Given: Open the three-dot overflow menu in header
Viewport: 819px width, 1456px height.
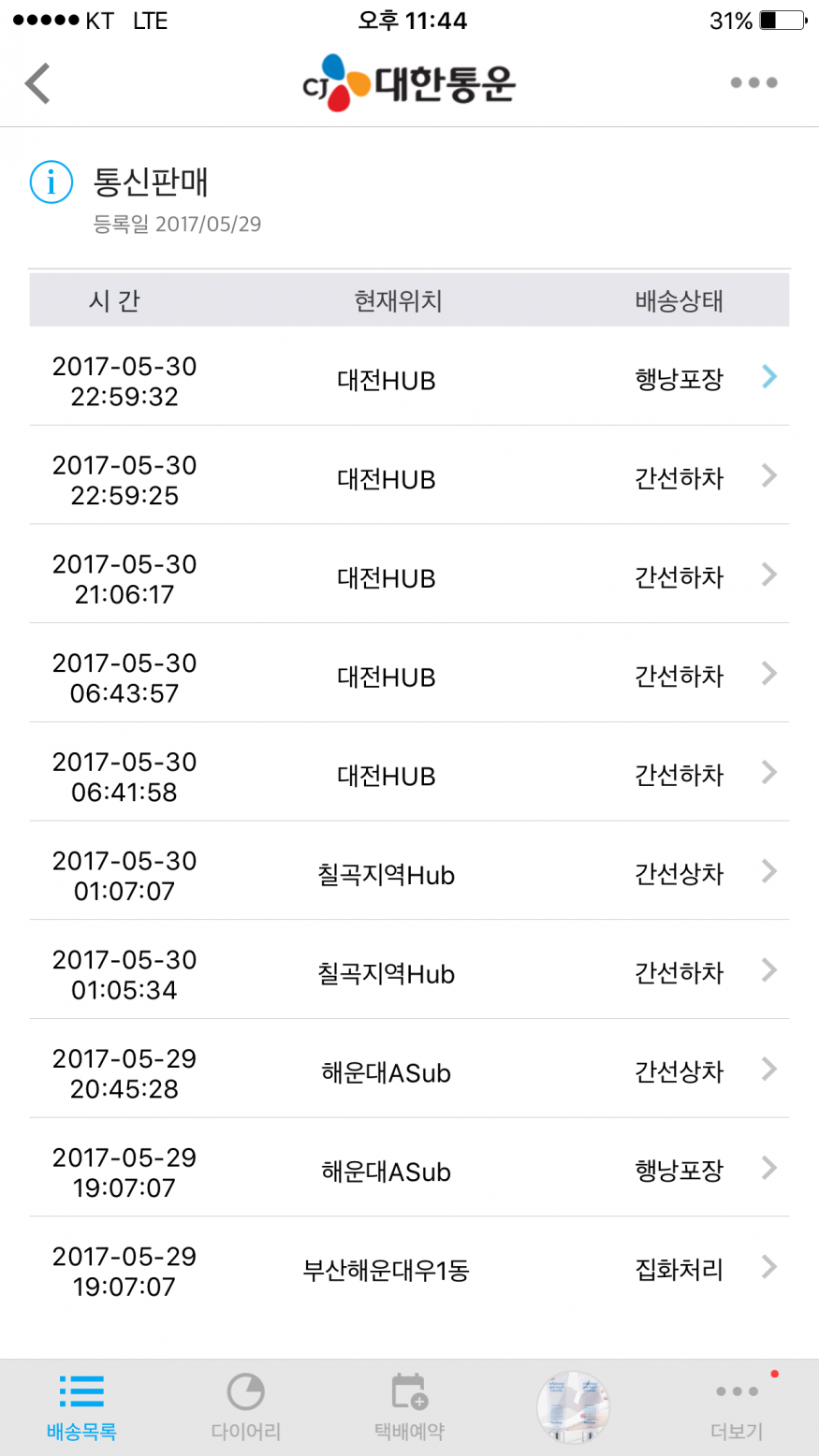Looking at the screenshot, I should tap(753, 82).
